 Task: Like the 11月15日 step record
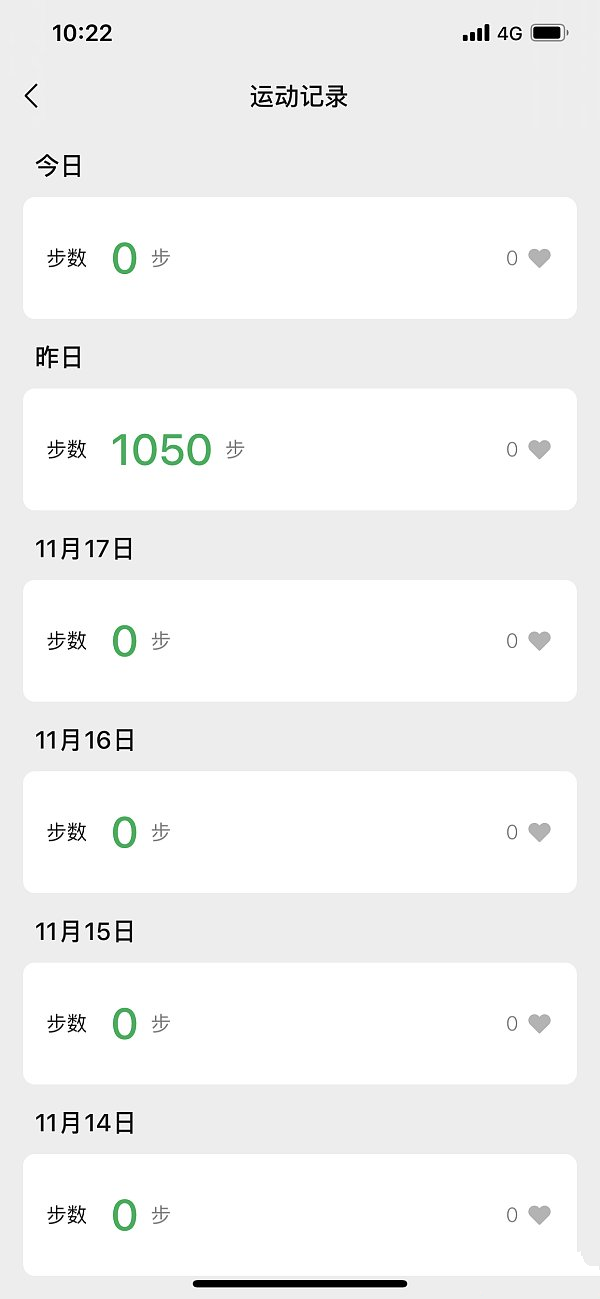[x=539, y=1024]
